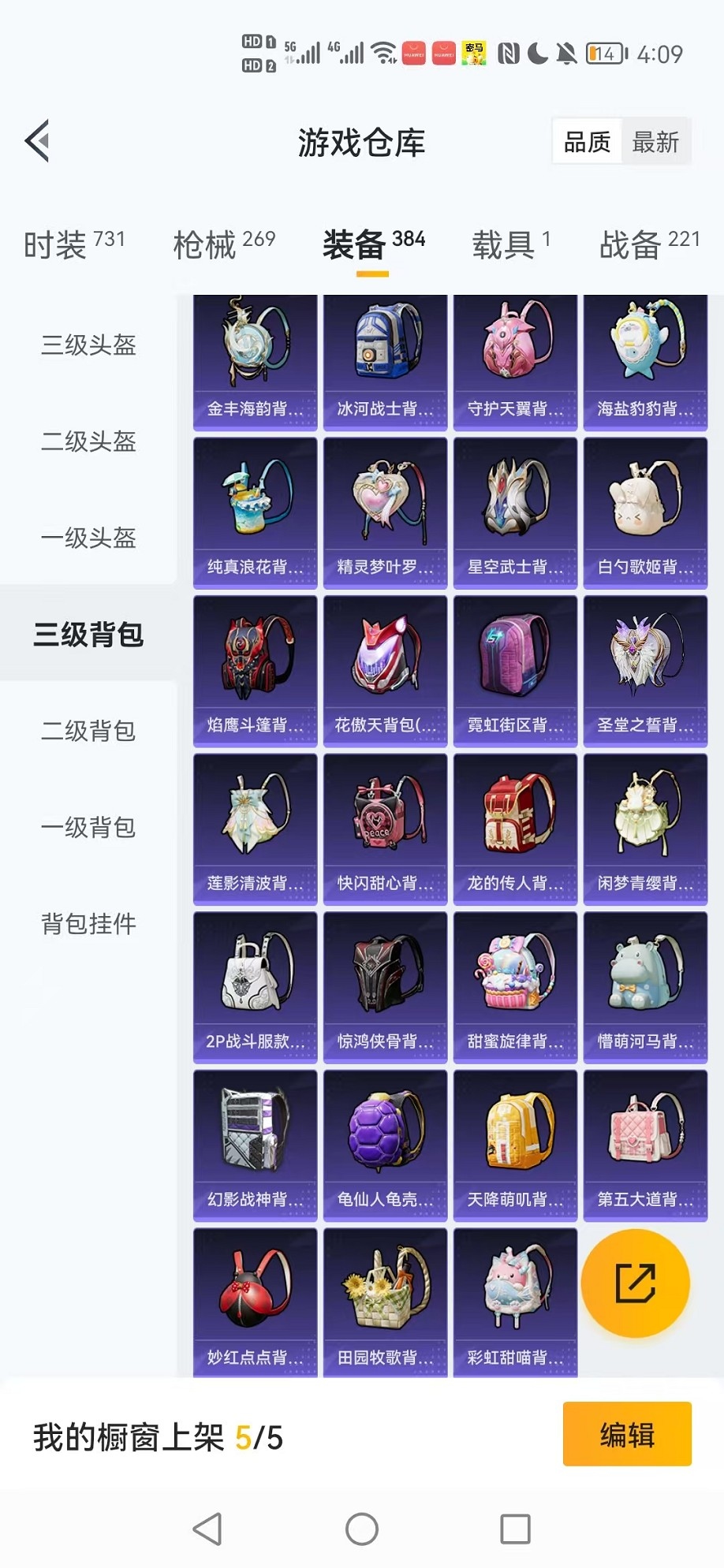Screen dimensions: 724x1568
Task: Open 背包挂件 category
Action: tap(88, 924)
